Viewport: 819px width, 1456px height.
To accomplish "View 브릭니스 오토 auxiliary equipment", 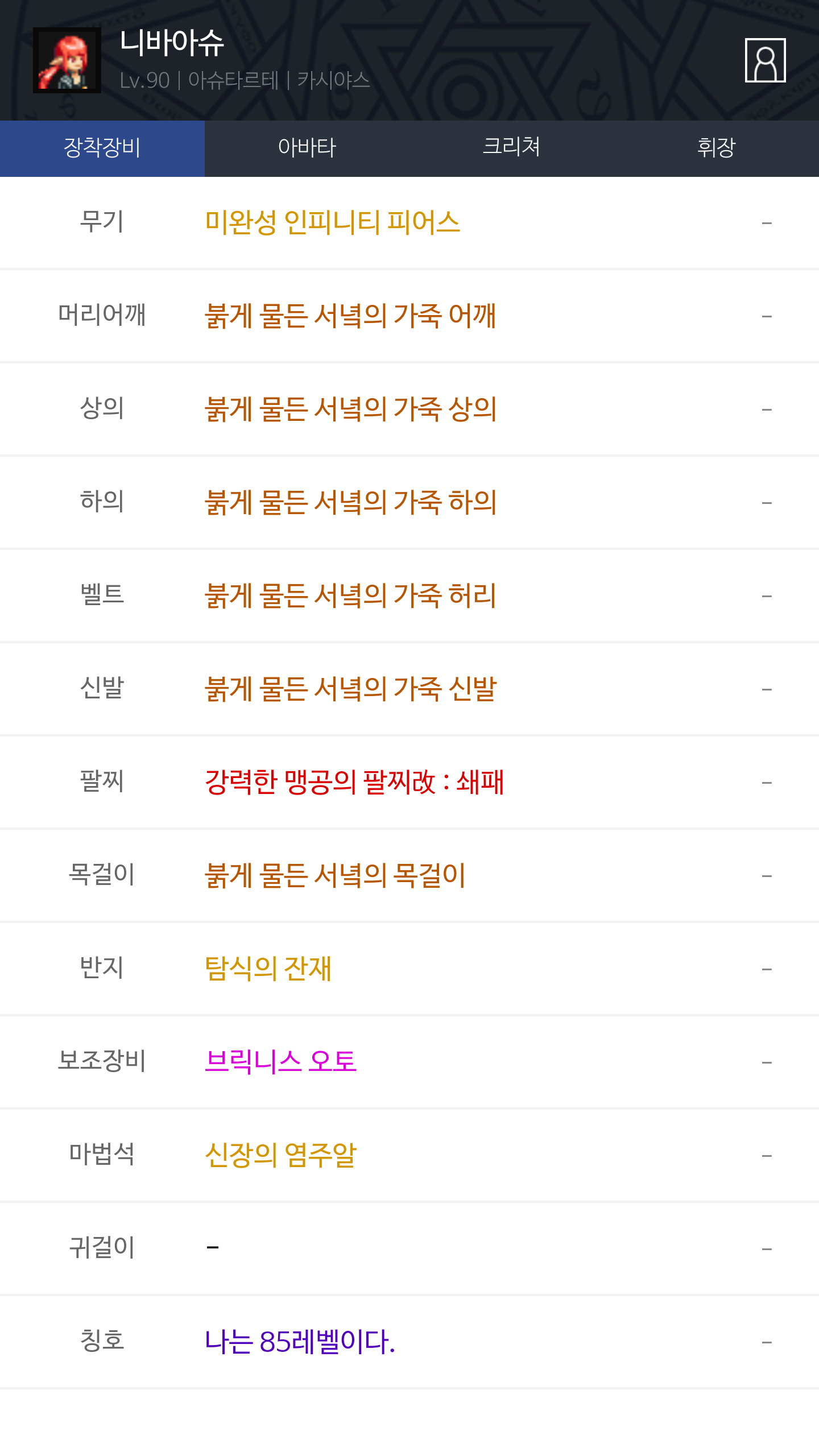I will point(280,1062).
